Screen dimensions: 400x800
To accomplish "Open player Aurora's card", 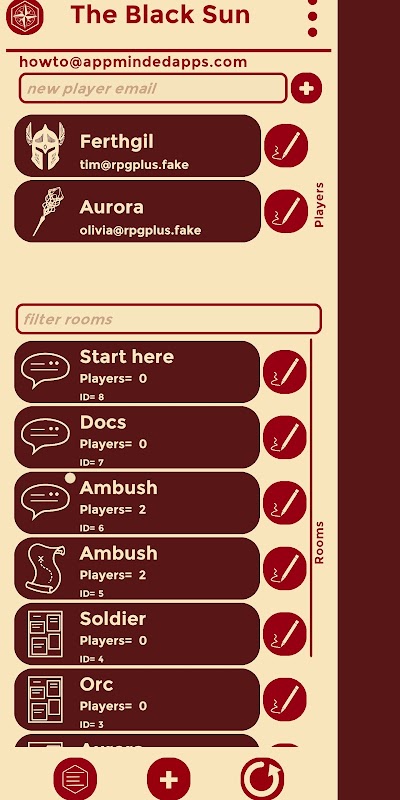I will pos(137,211).
